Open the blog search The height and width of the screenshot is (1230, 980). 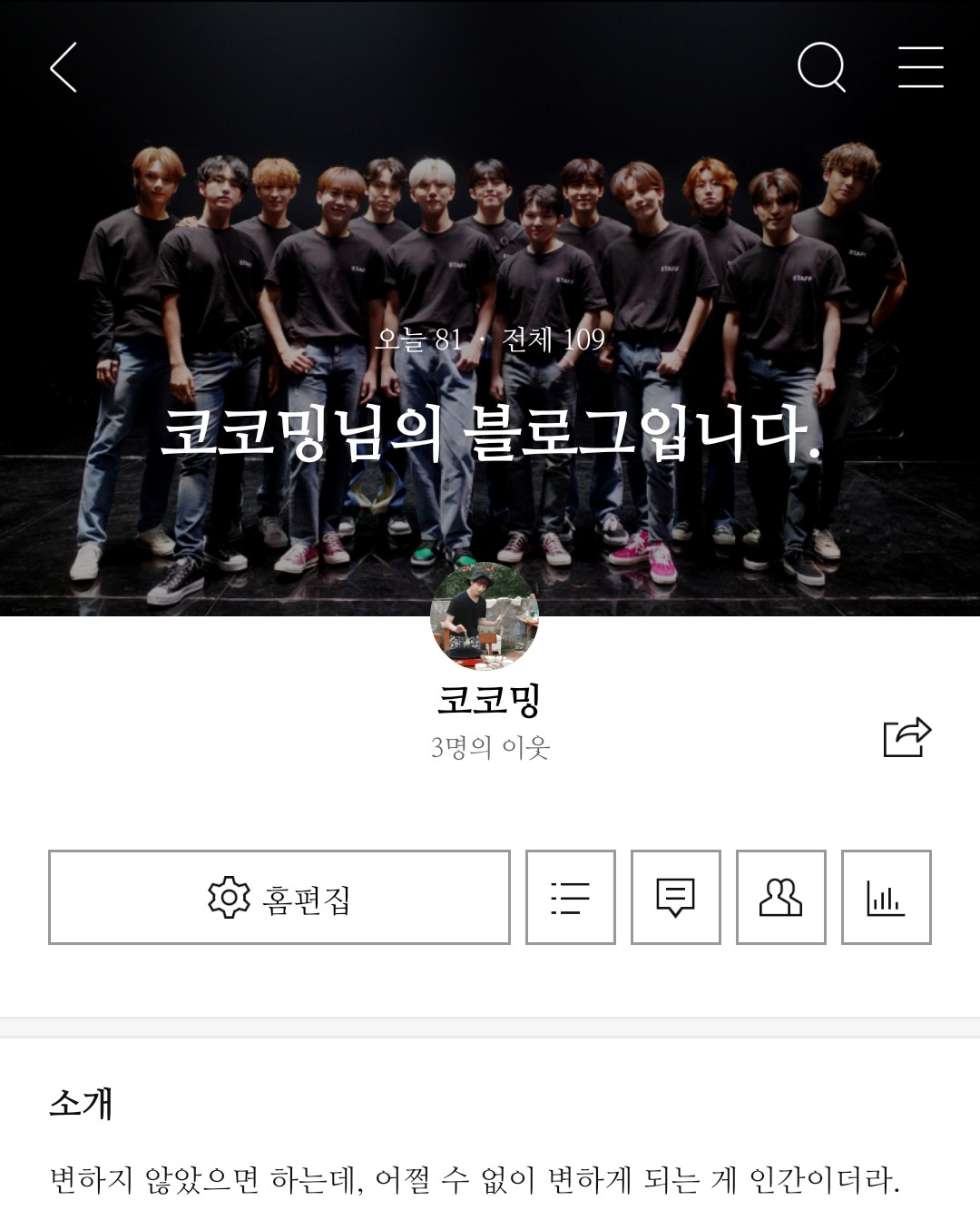coord(821,67)
